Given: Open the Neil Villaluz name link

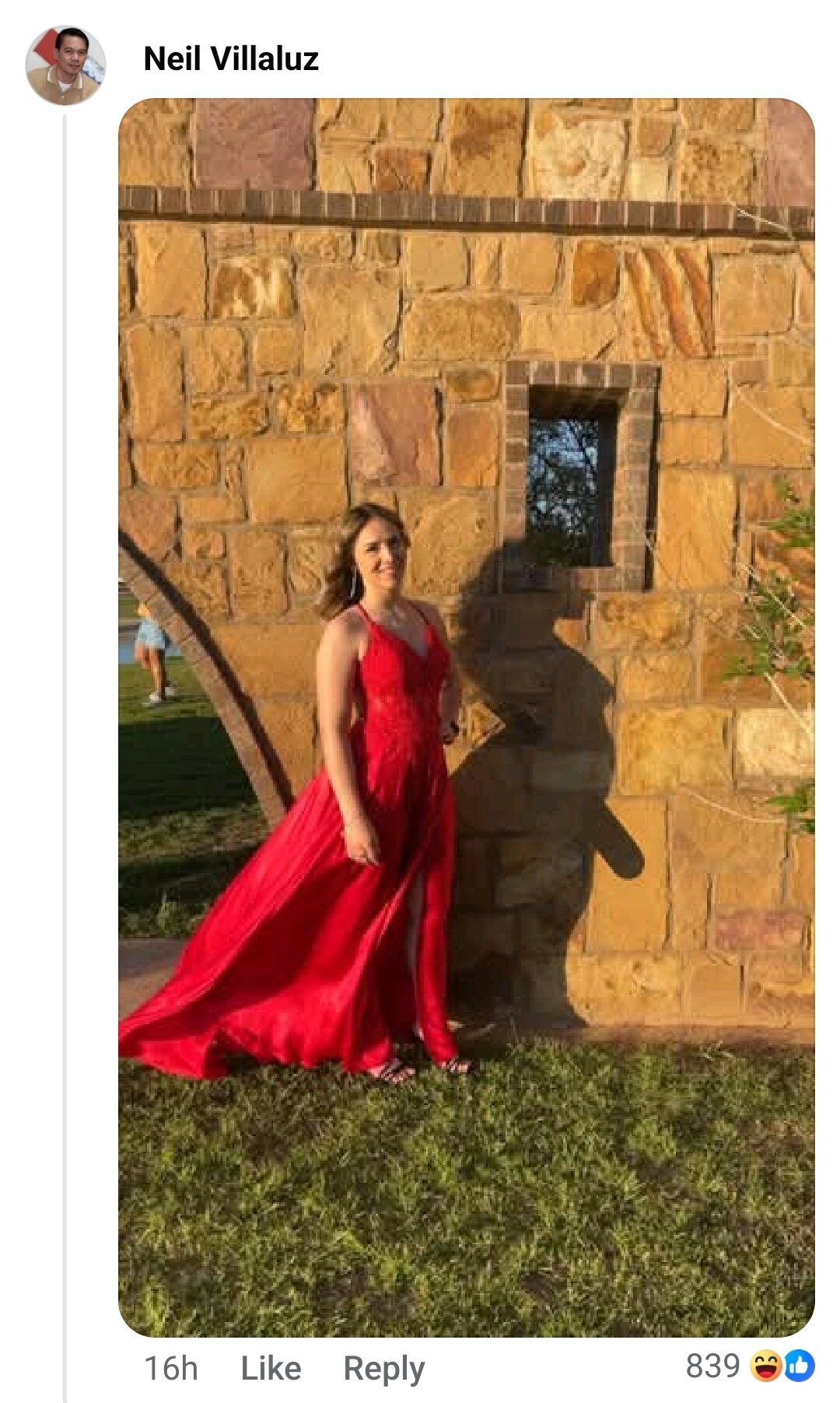Looking at the screenshot, I should click(x=231, y=59).
